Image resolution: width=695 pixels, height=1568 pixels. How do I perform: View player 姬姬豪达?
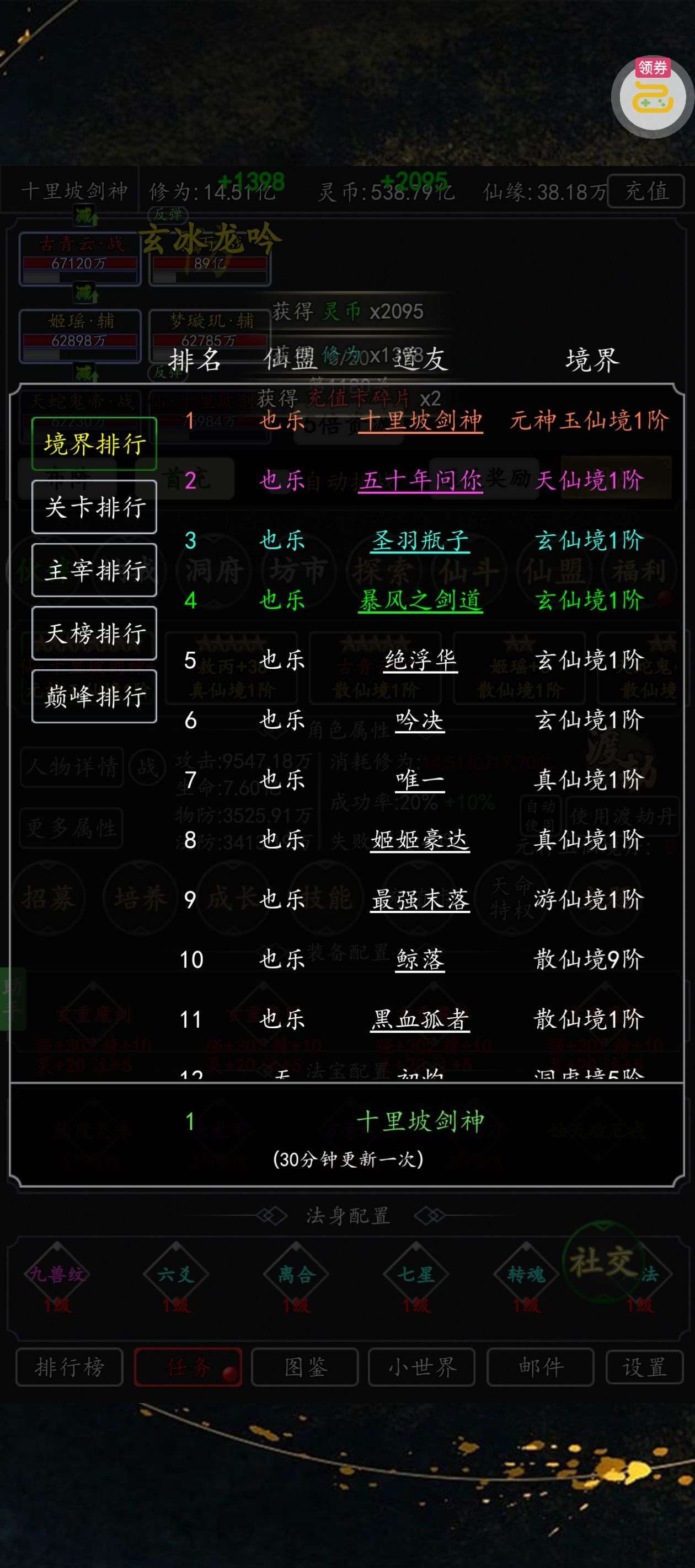coord(420,840)
